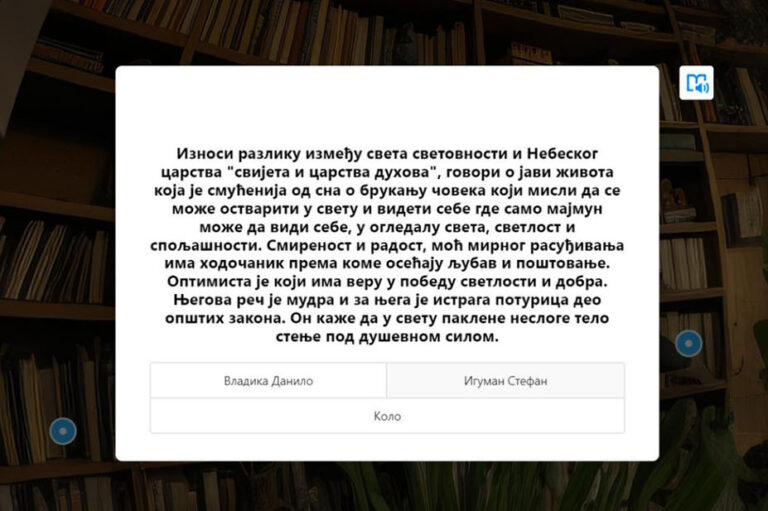Open the hotspot marker on the left bookshelf
Screen dimensions: 768x511
pyautogui.click(x=63, y=431)
